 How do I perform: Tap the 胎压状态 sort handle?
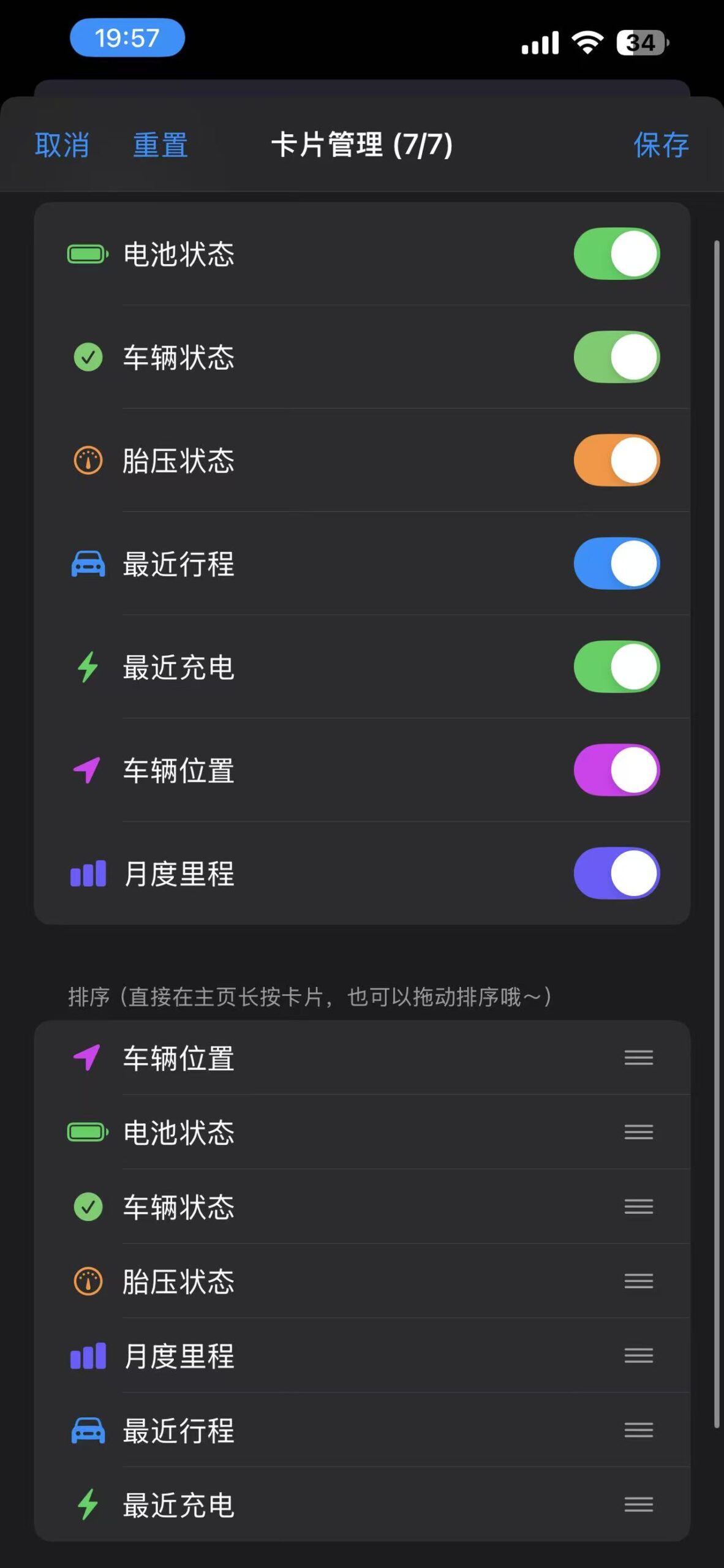point(638,1281)
